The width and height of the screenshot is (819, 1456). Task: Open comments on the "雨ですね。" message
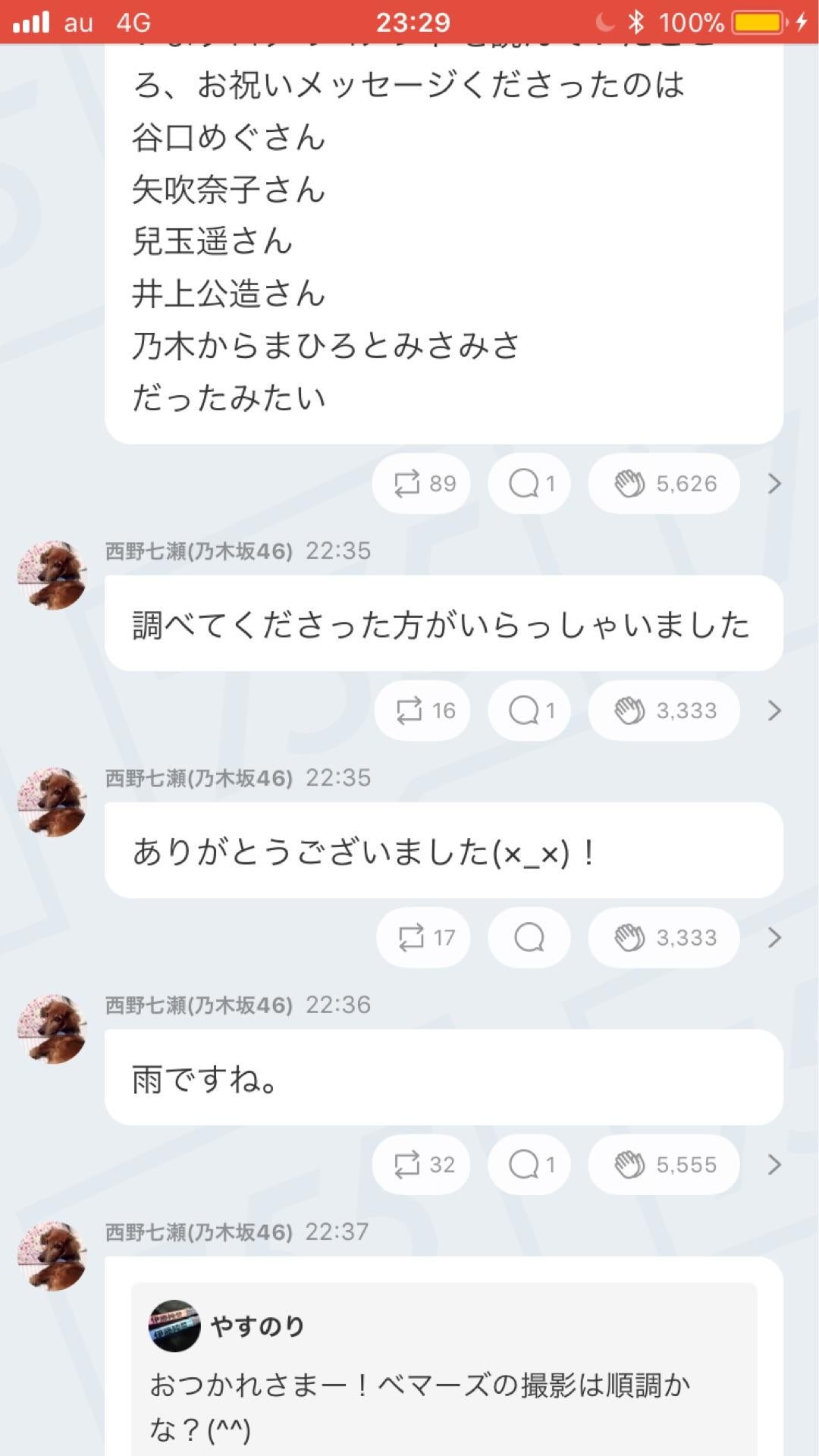[529, 1165]
